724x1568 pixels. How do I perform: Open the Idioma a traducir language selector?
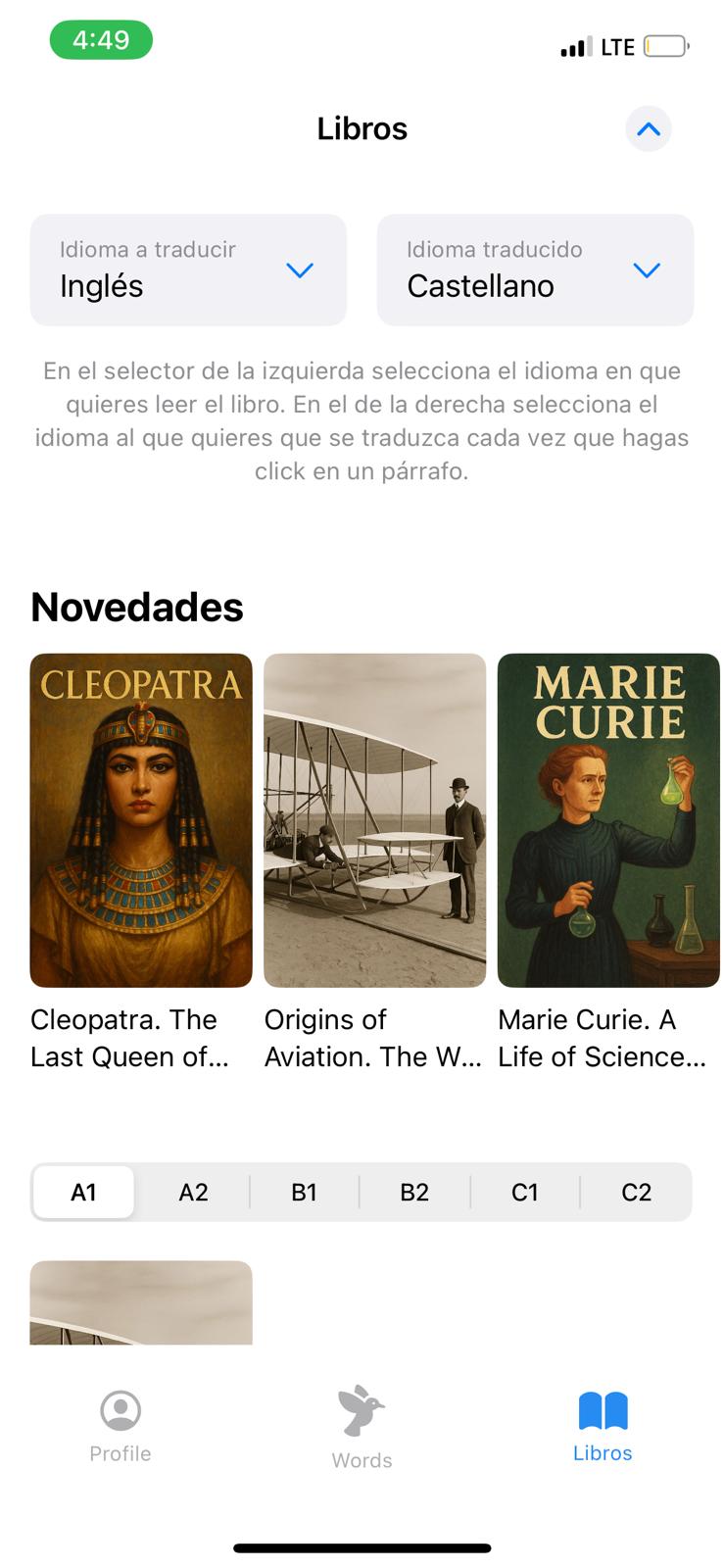pos(188,269)
